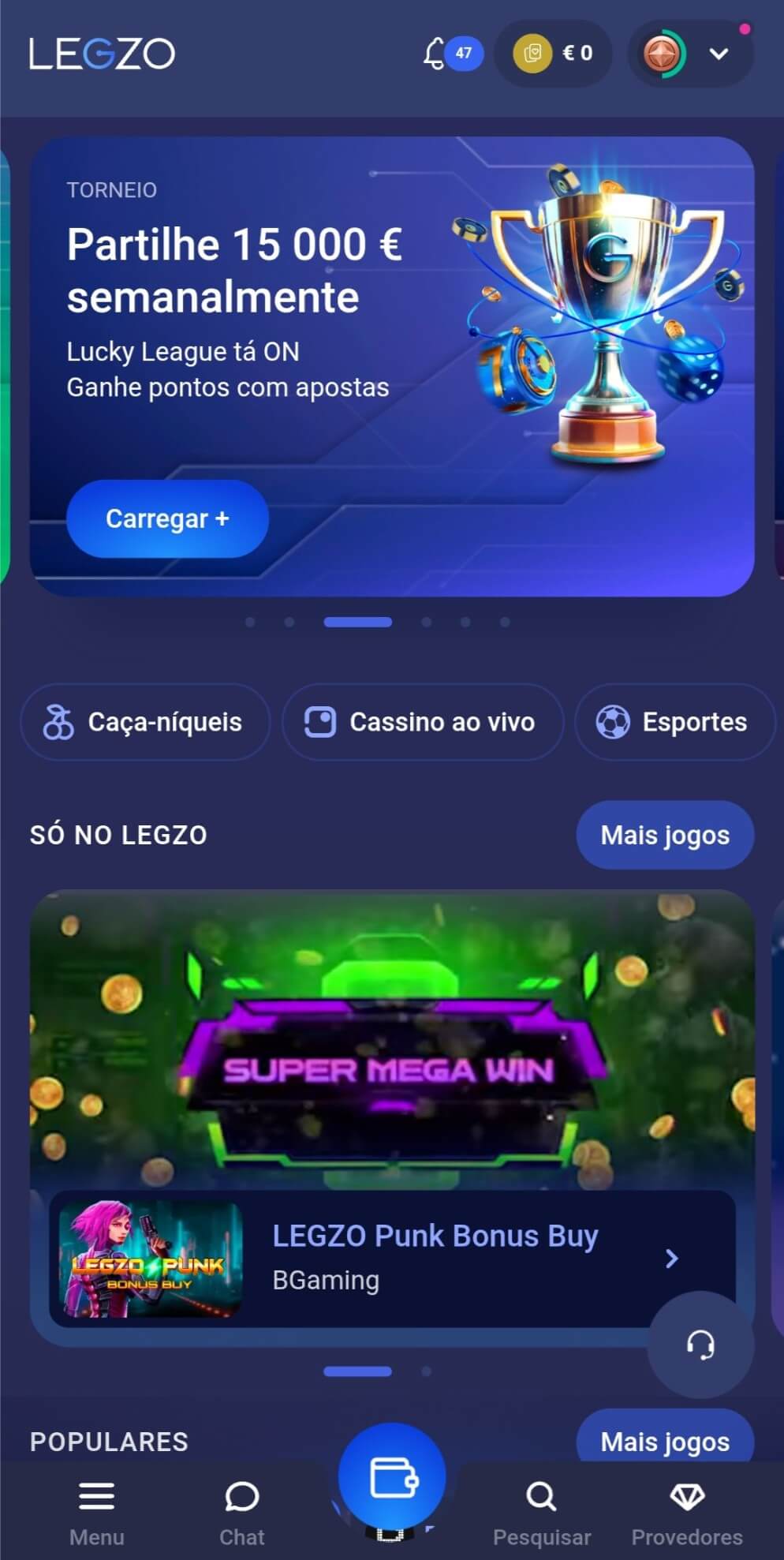
Task: Click the Cassino ao vivo card icon
Action: coord(322,721)
